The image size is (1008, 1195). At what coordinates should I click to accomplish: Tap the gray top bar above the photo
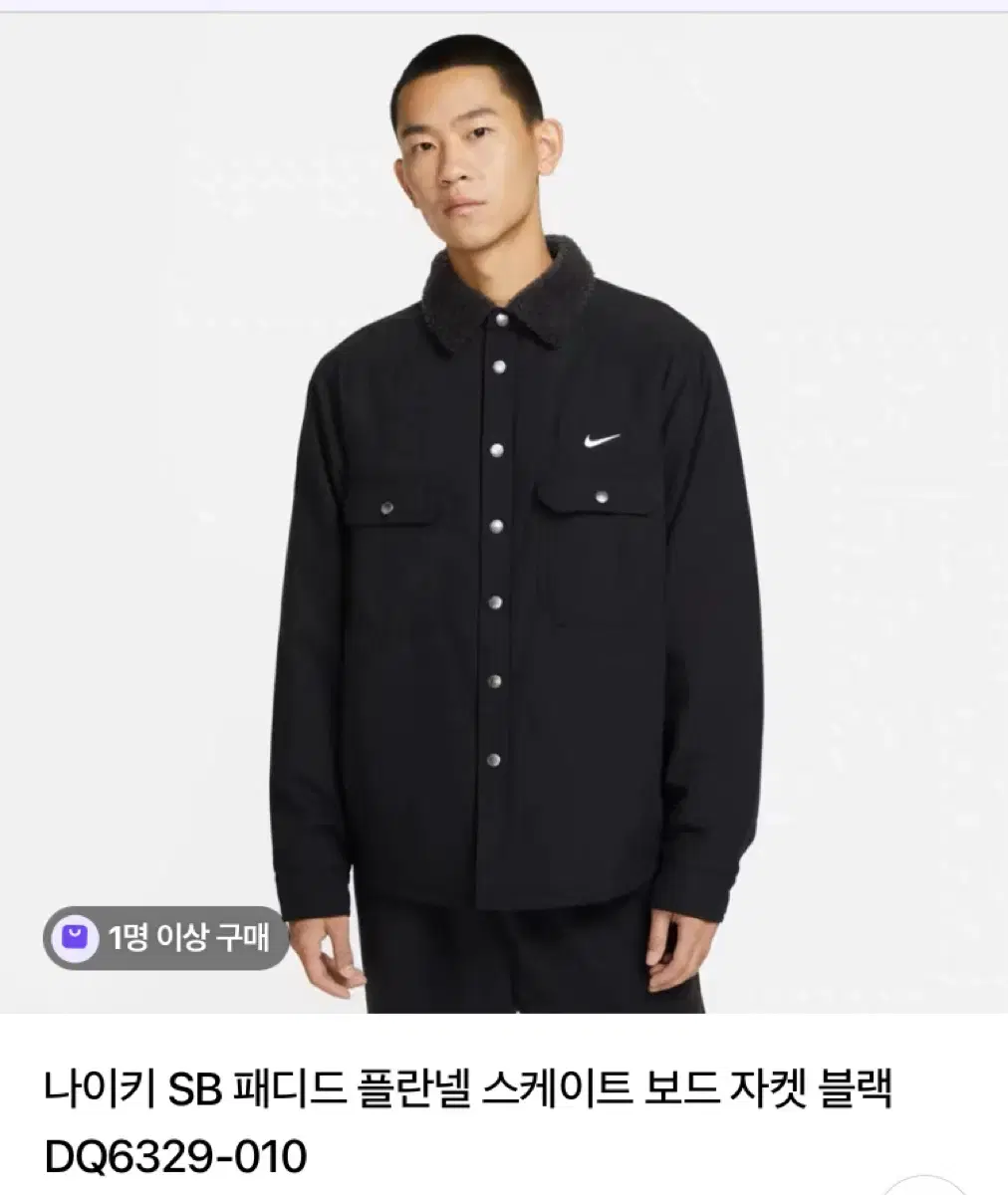click(x=504, y=6)
